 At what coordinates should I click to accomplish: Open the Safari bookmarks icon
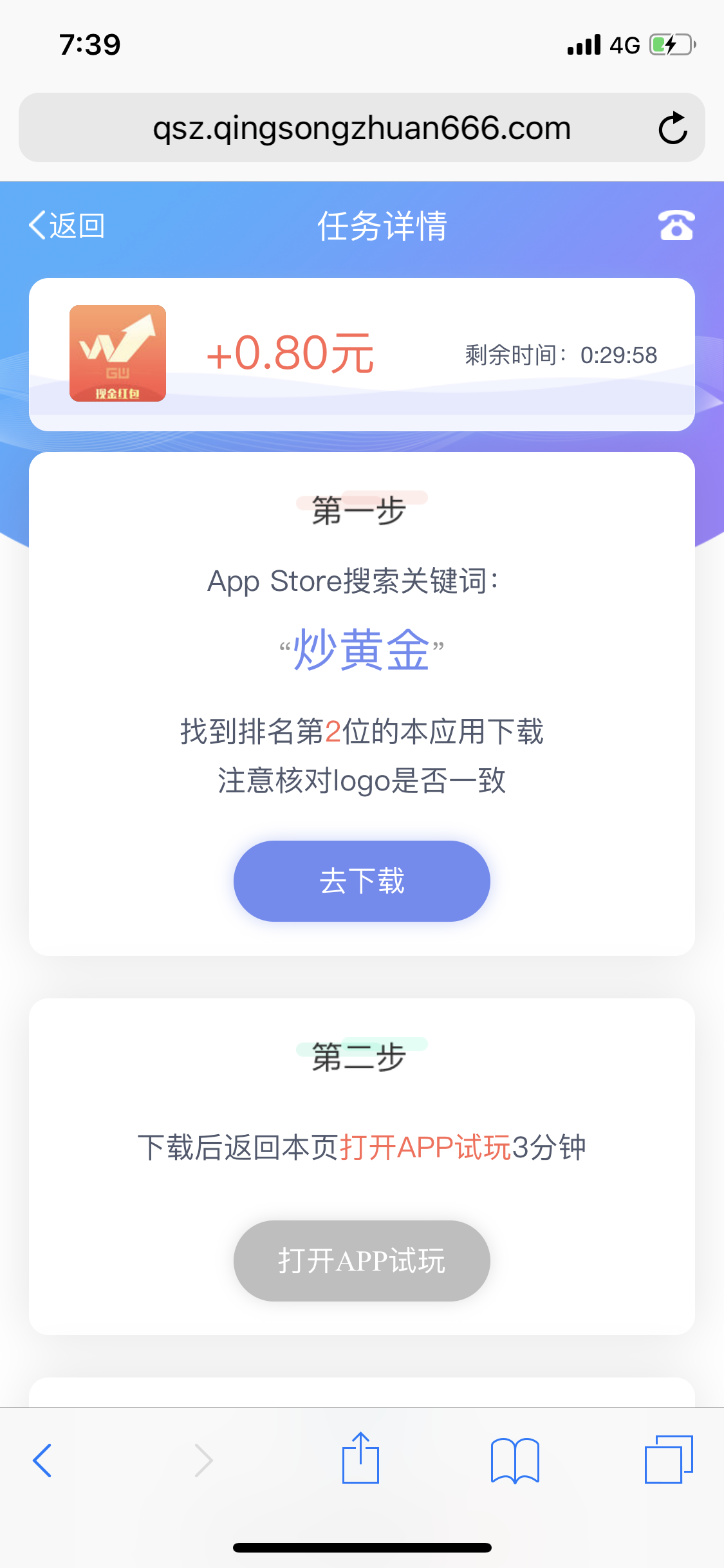point(516,1460)
